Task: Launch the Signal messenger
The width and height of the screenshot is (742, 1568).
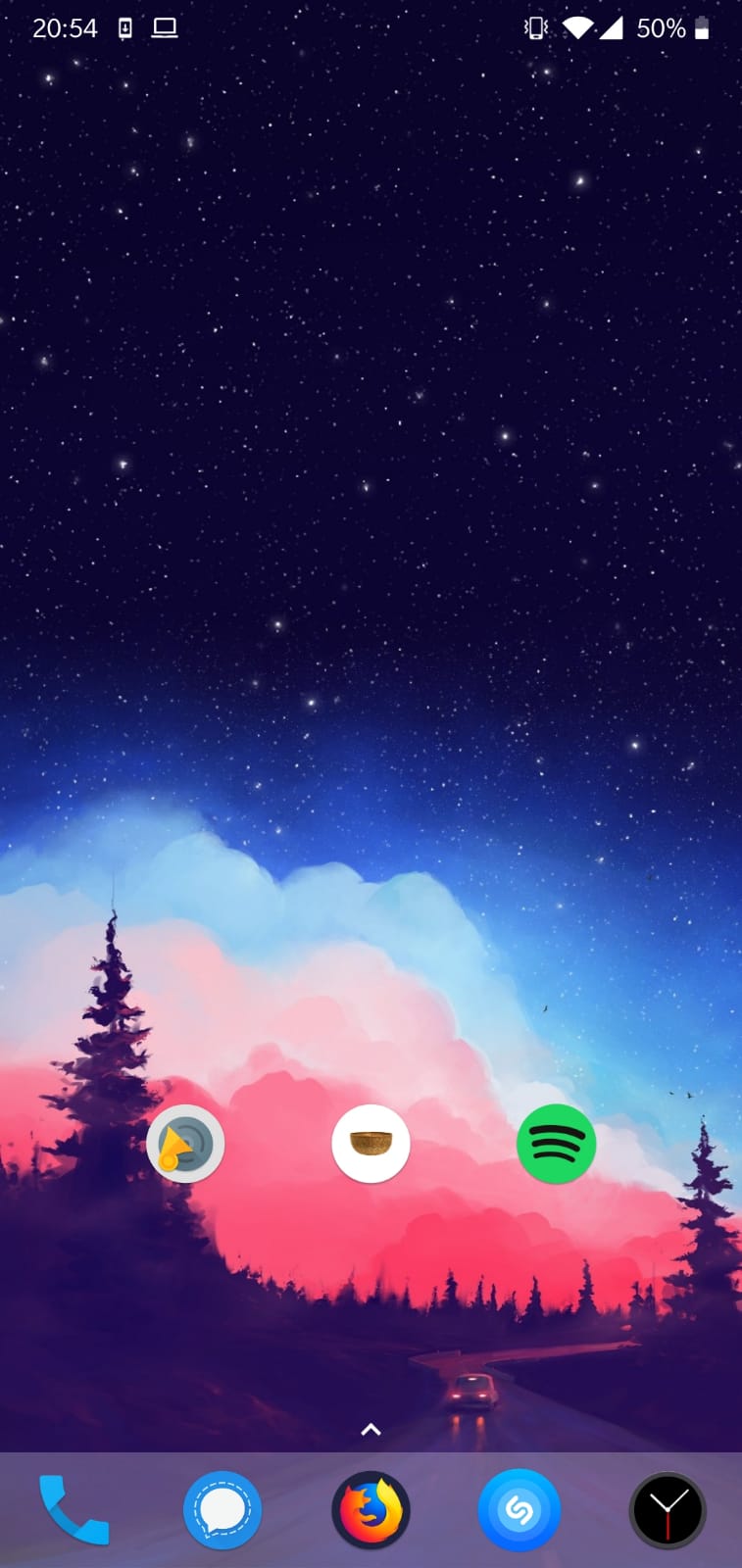Action: tap(223, 1510)
